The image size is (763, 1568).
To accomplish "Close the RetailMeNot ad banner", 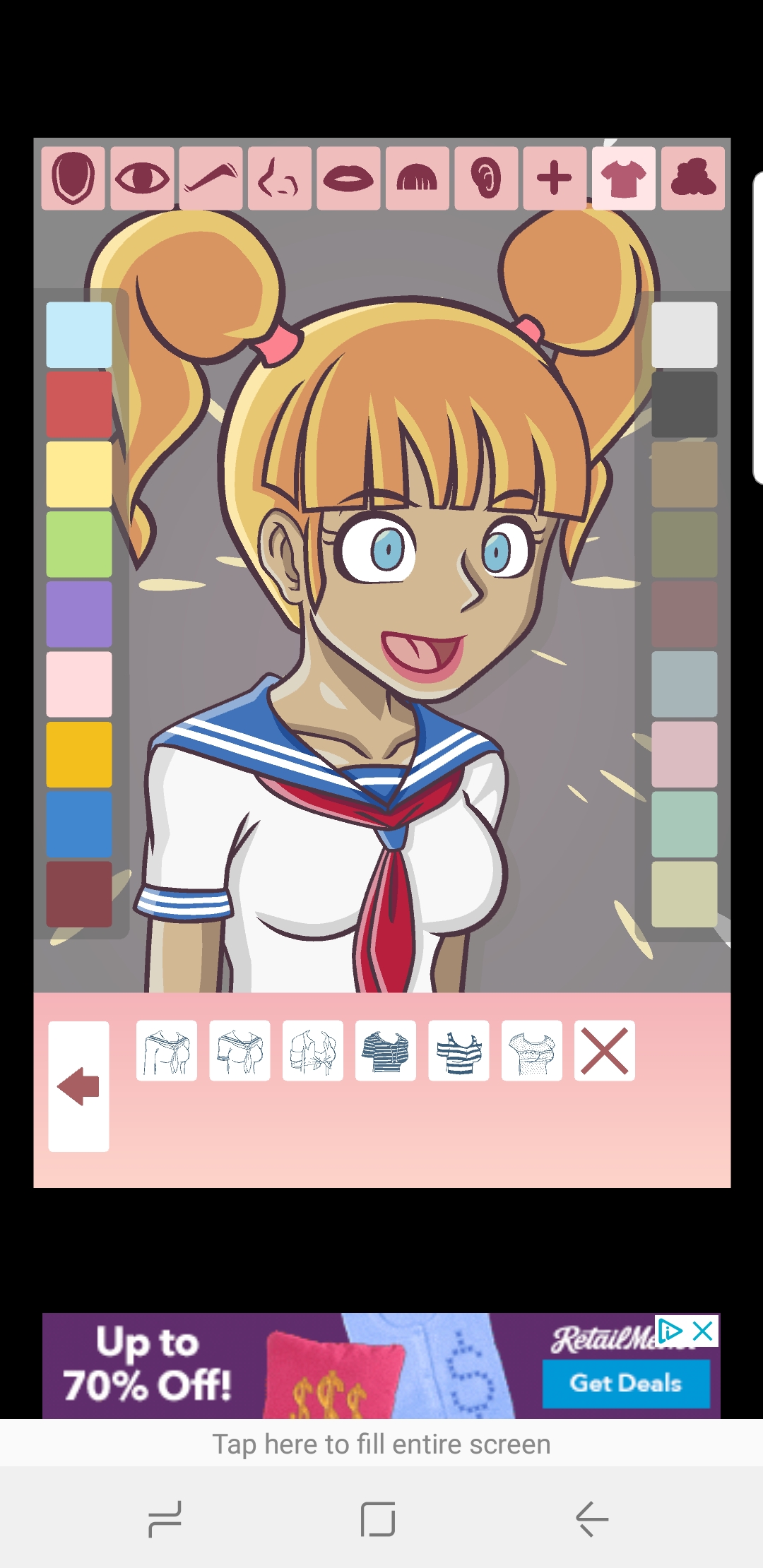I will (x=703, y=1331).
